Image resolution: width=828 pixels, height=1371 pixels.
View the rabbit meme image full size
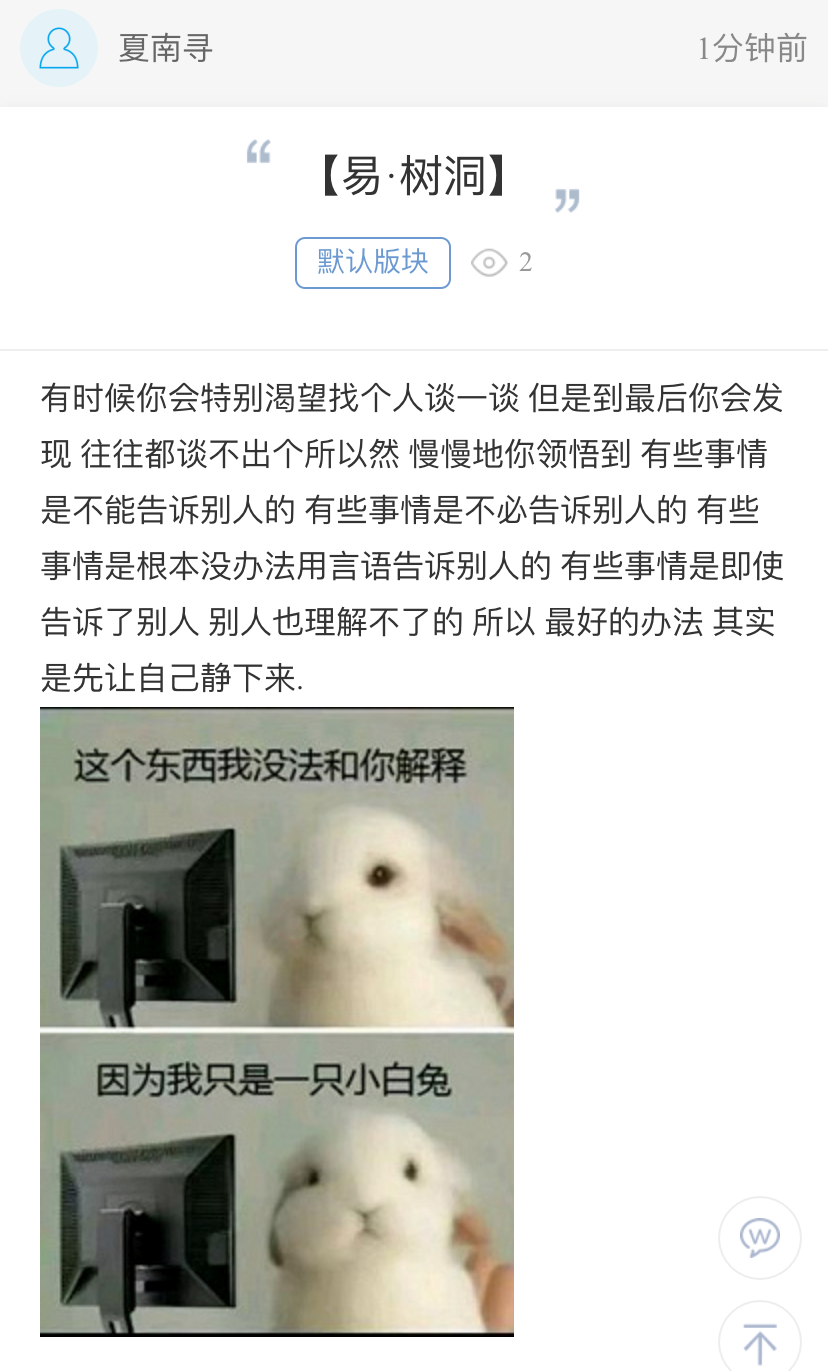[277, 1020]
